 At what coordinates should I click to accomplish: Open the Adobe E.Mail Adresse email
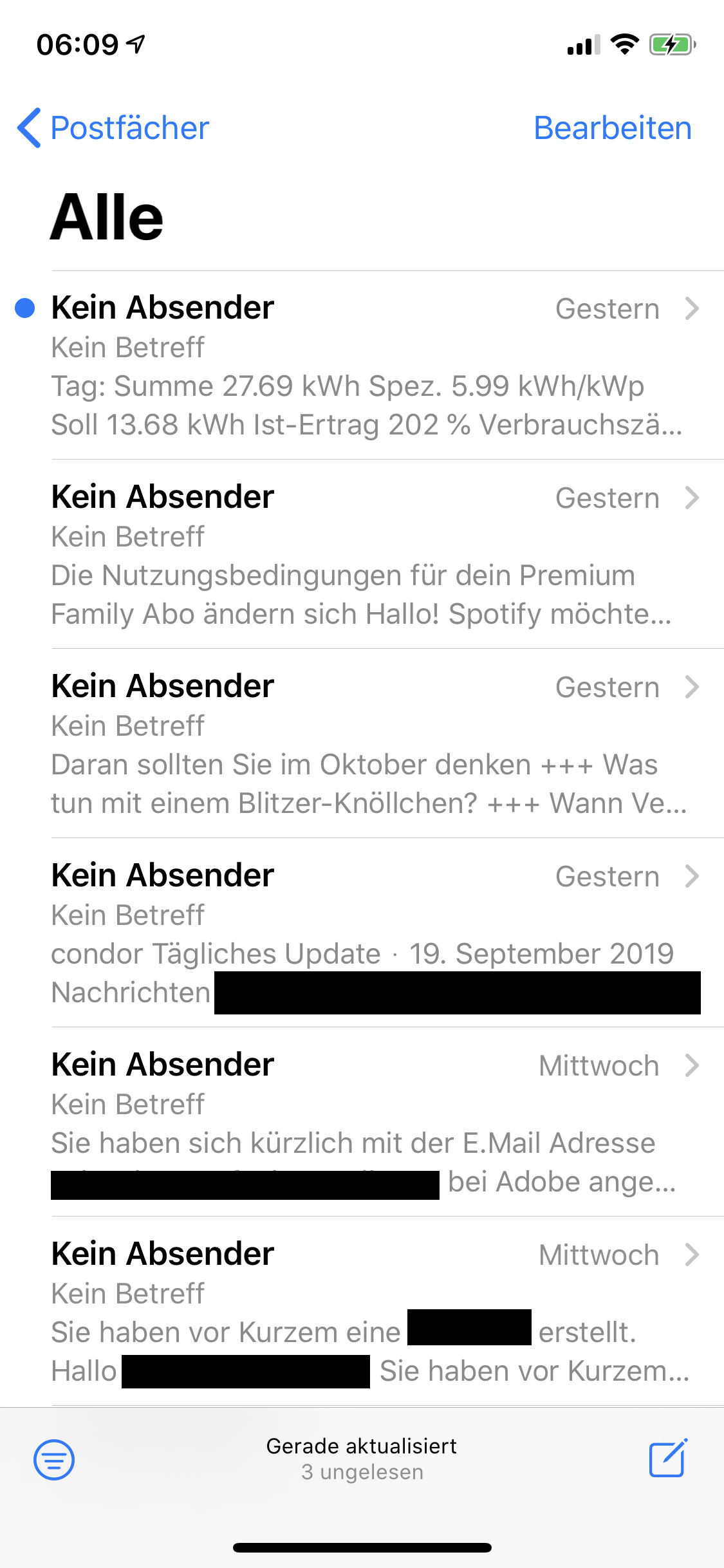point(367,1123)
